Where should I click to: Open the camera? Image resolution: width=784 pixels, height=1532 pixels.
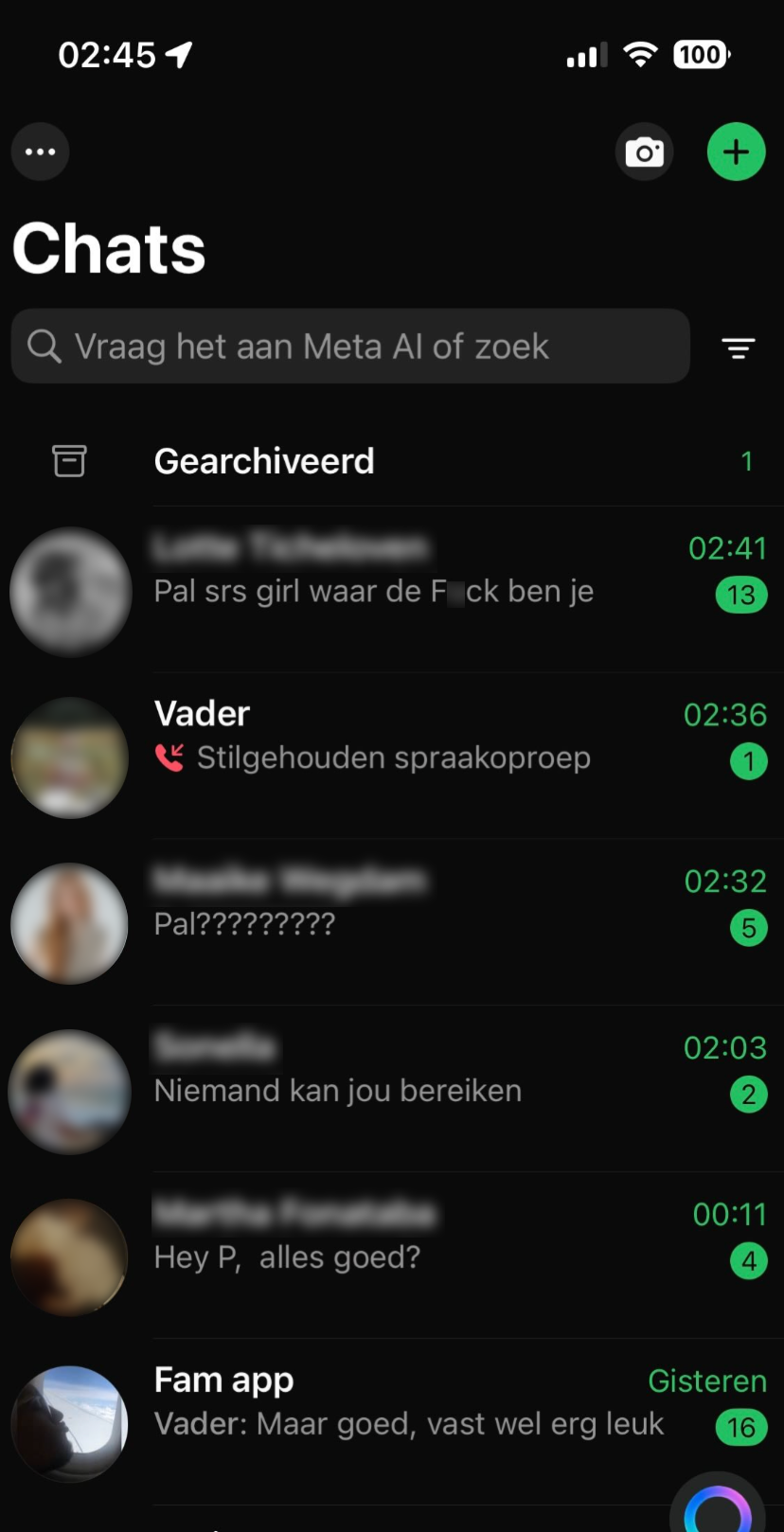644,151
